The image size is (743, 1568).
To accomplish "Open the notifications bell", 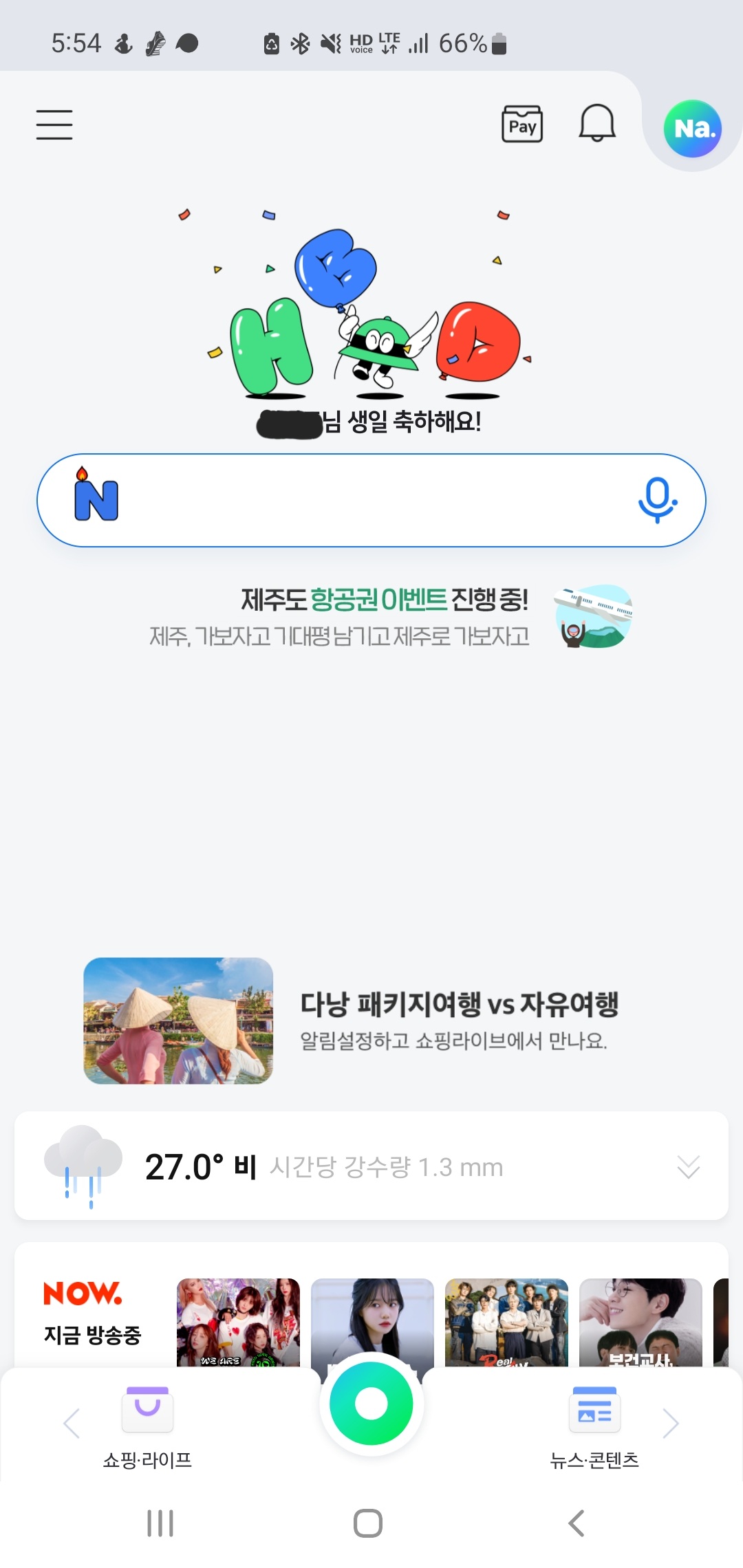I will [x=596, y=124].
